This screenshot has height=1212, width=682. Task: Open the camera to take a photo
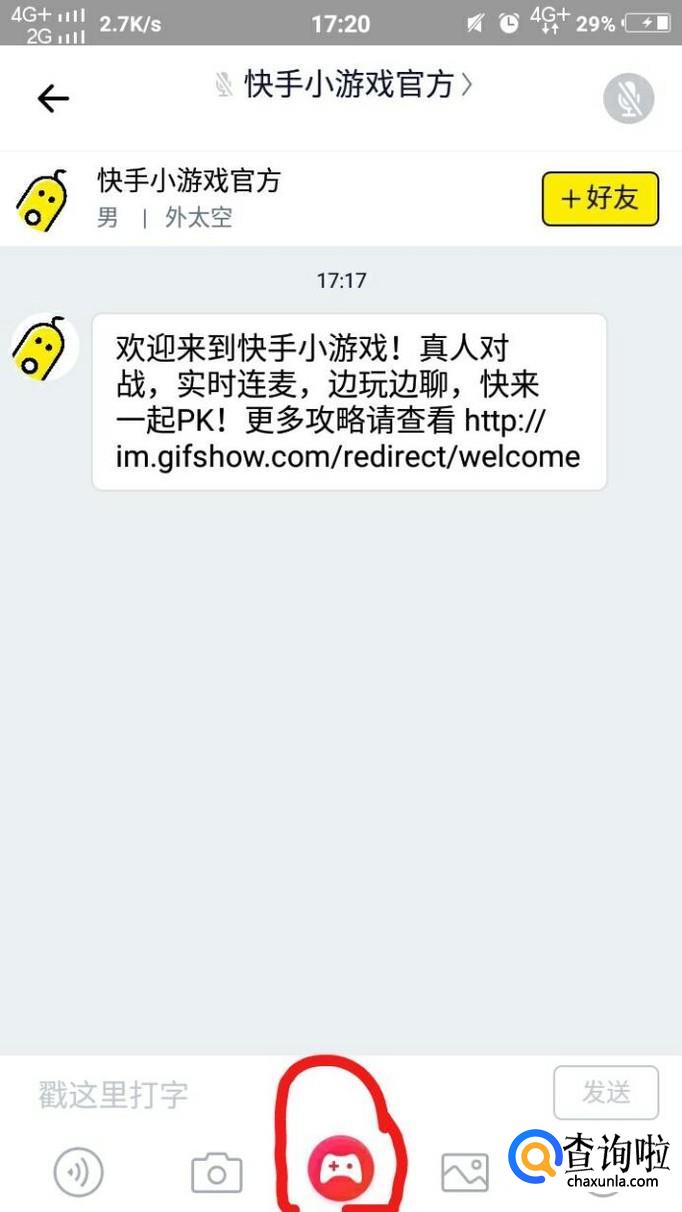click(x=216, y=1171)
